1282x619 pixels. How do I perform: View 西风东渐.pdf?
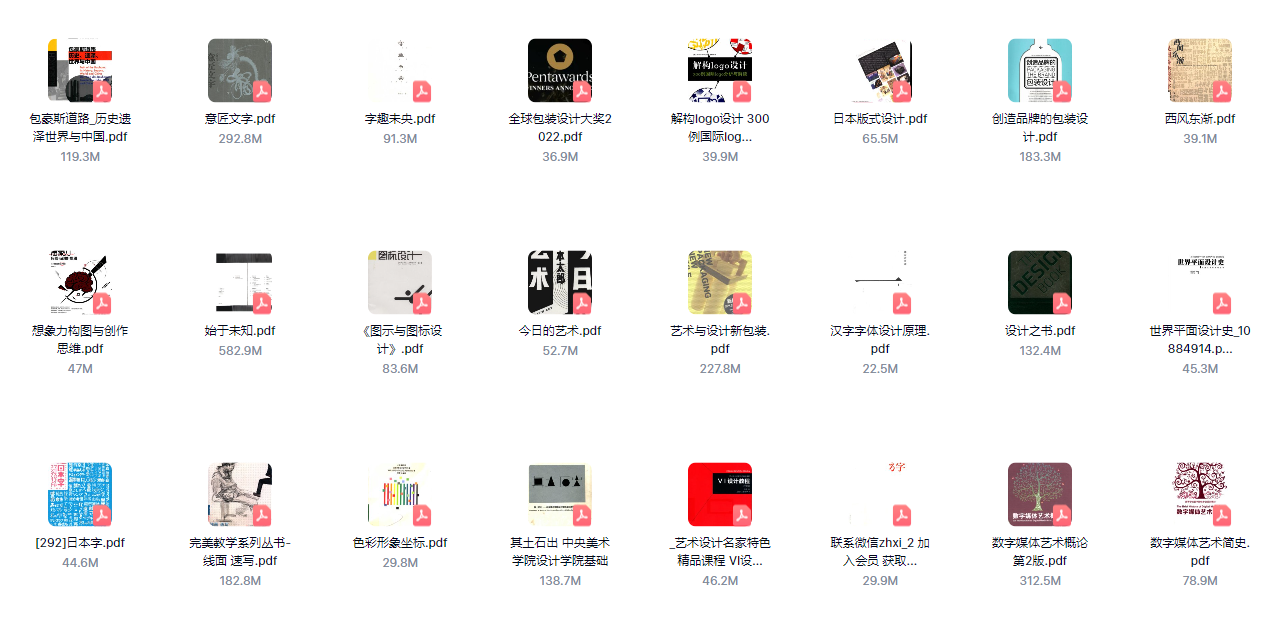tap(1200, 71)
